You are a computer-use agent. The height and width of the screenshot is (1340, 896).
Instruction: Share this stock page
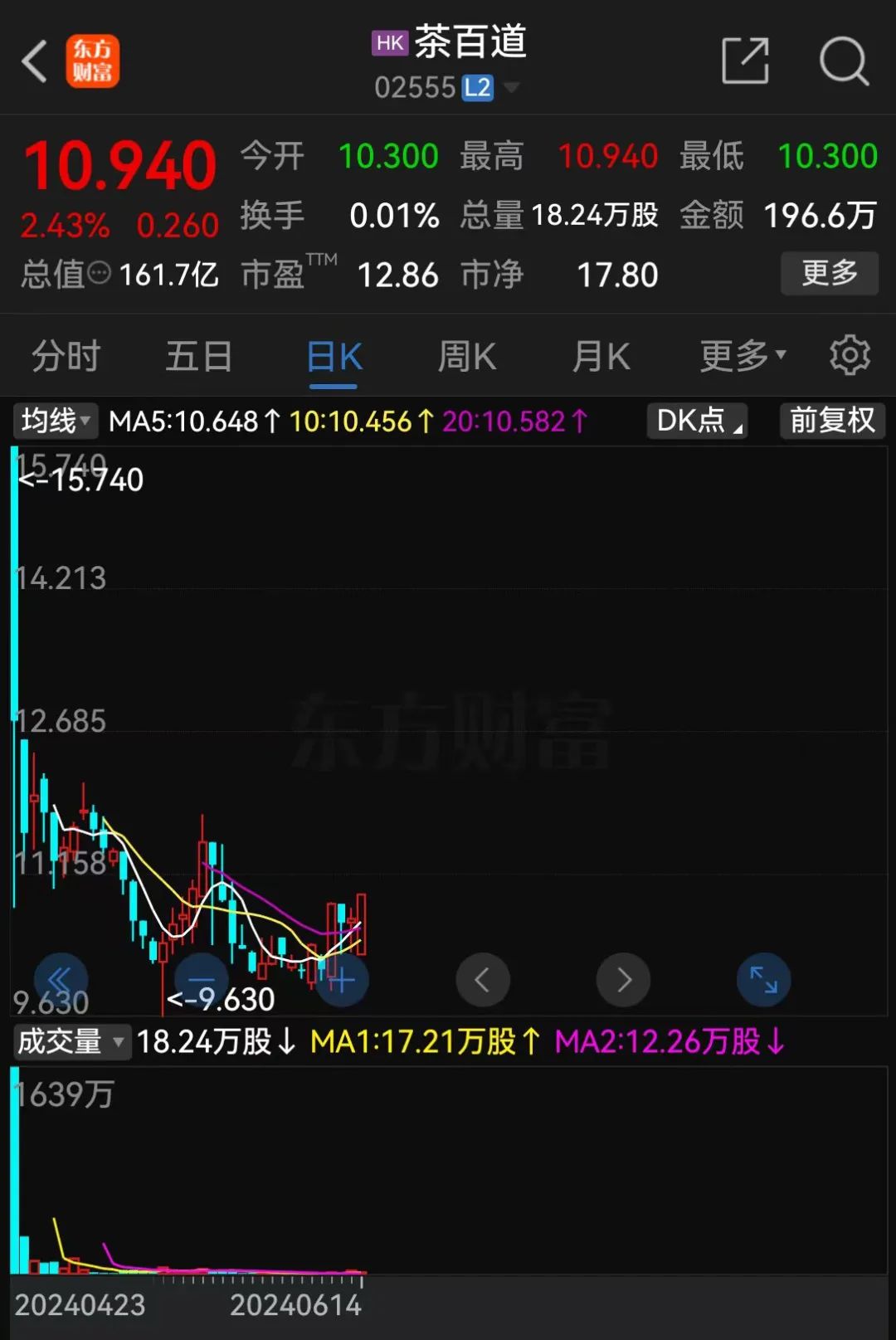[744, 61]
